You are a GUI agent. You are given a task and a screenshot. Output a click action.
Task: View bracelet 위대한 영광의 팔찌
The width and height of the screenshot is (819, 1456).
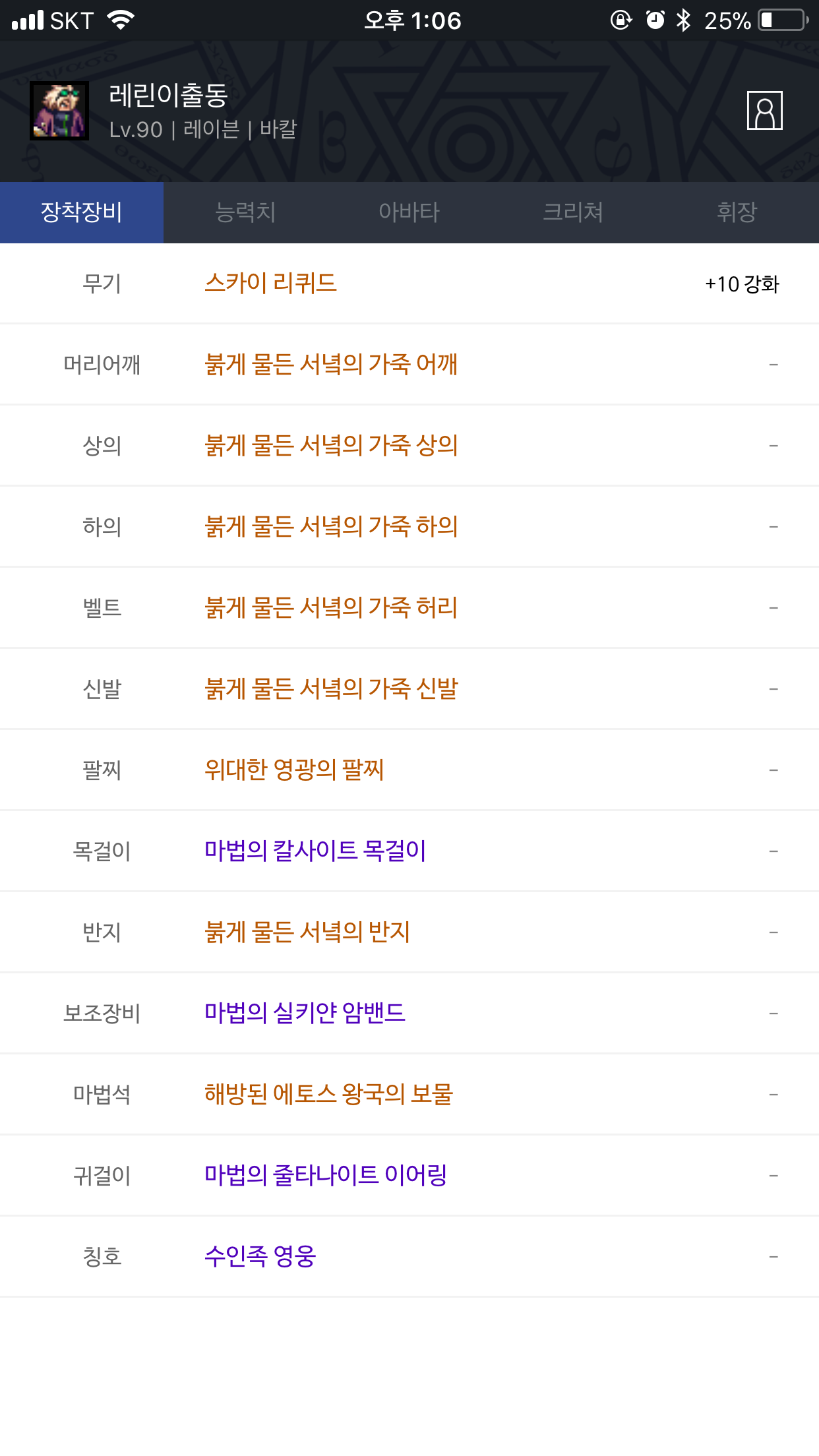(294, 770)
